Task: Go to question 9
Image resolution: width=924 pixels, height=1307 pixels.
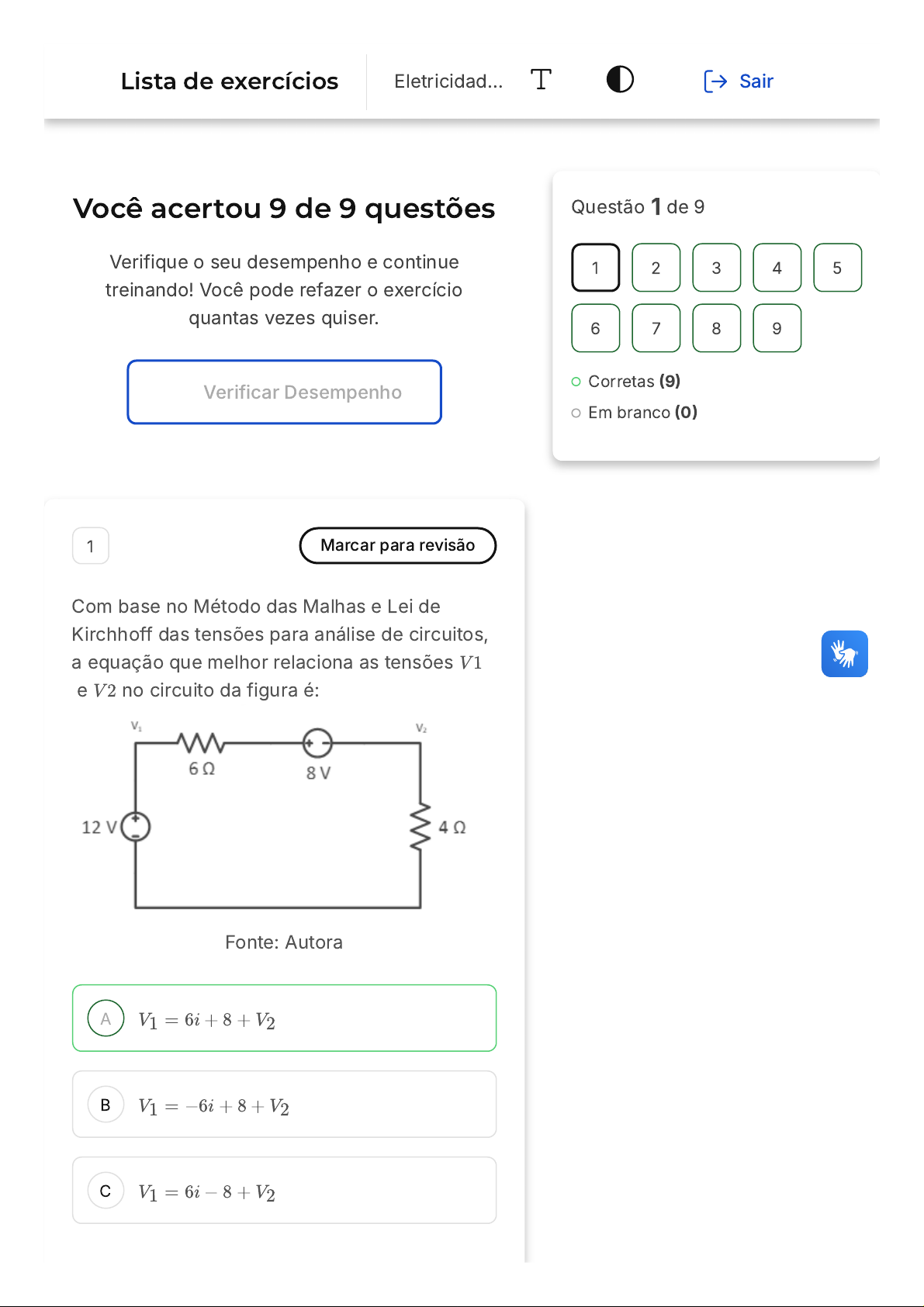Action: (777, 328)
